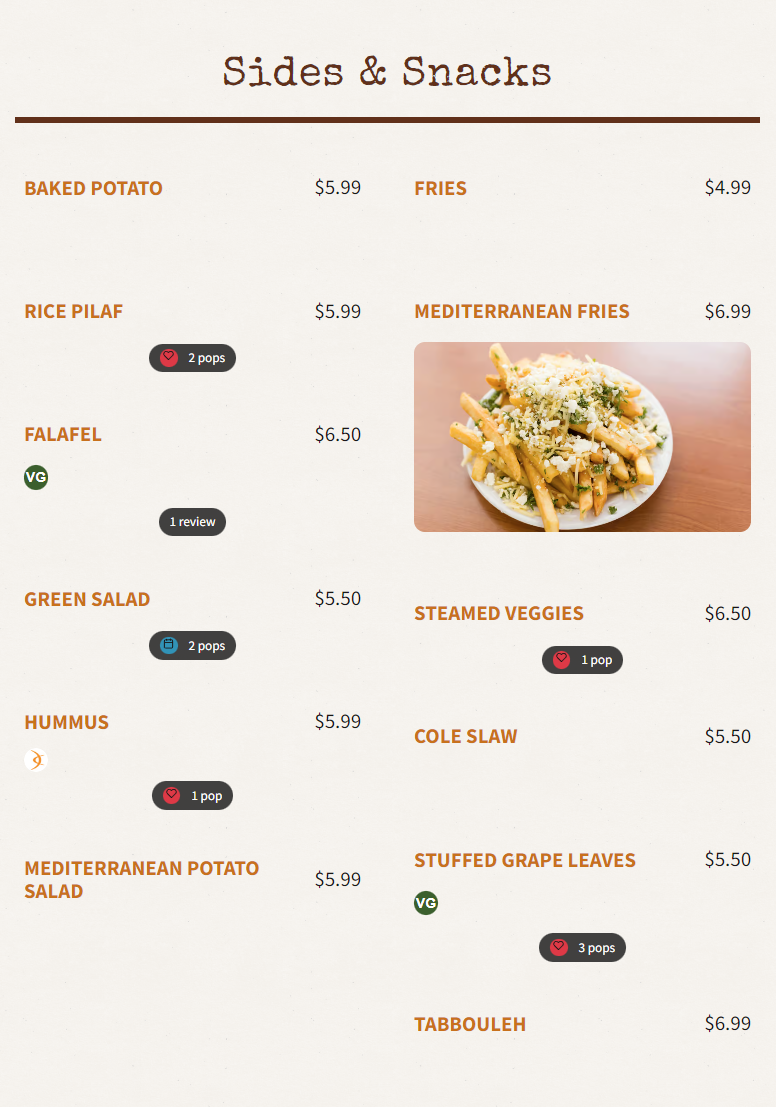The height and width of the screenshot is (1107, 776).
Task: Show details for Rice Pilaf
Action: [x=74, y=312]
